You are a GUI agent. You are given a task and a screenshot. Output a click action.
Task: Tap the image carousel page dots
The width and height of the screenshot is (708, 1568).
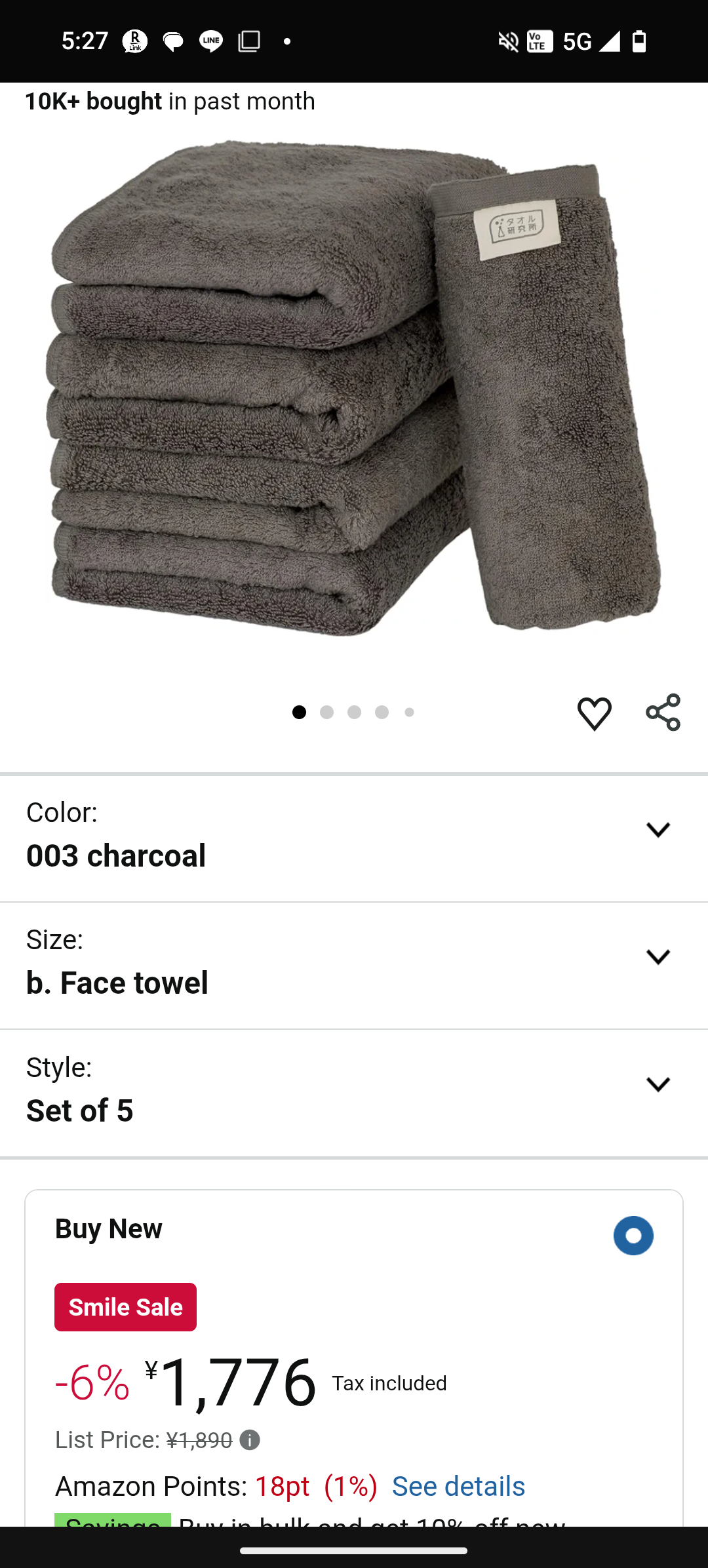click(x=354, y=713)
